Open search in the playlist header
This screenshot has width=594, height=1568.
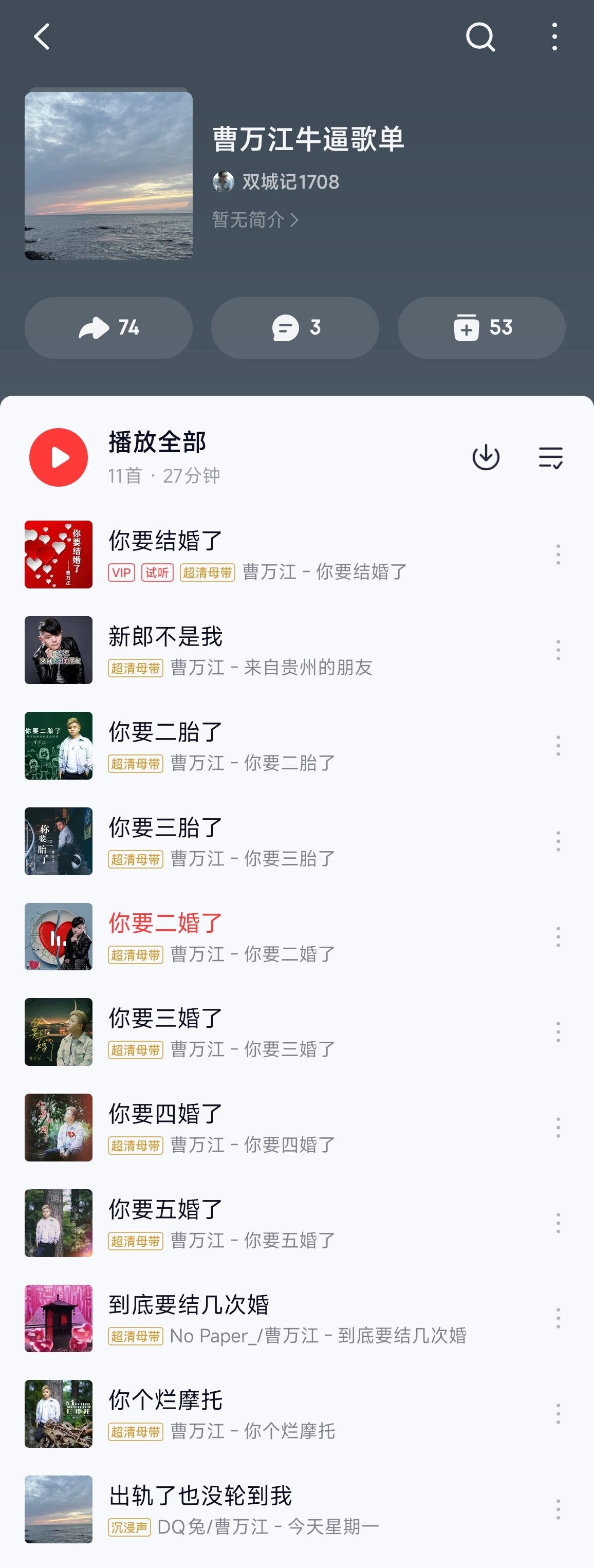480,37
